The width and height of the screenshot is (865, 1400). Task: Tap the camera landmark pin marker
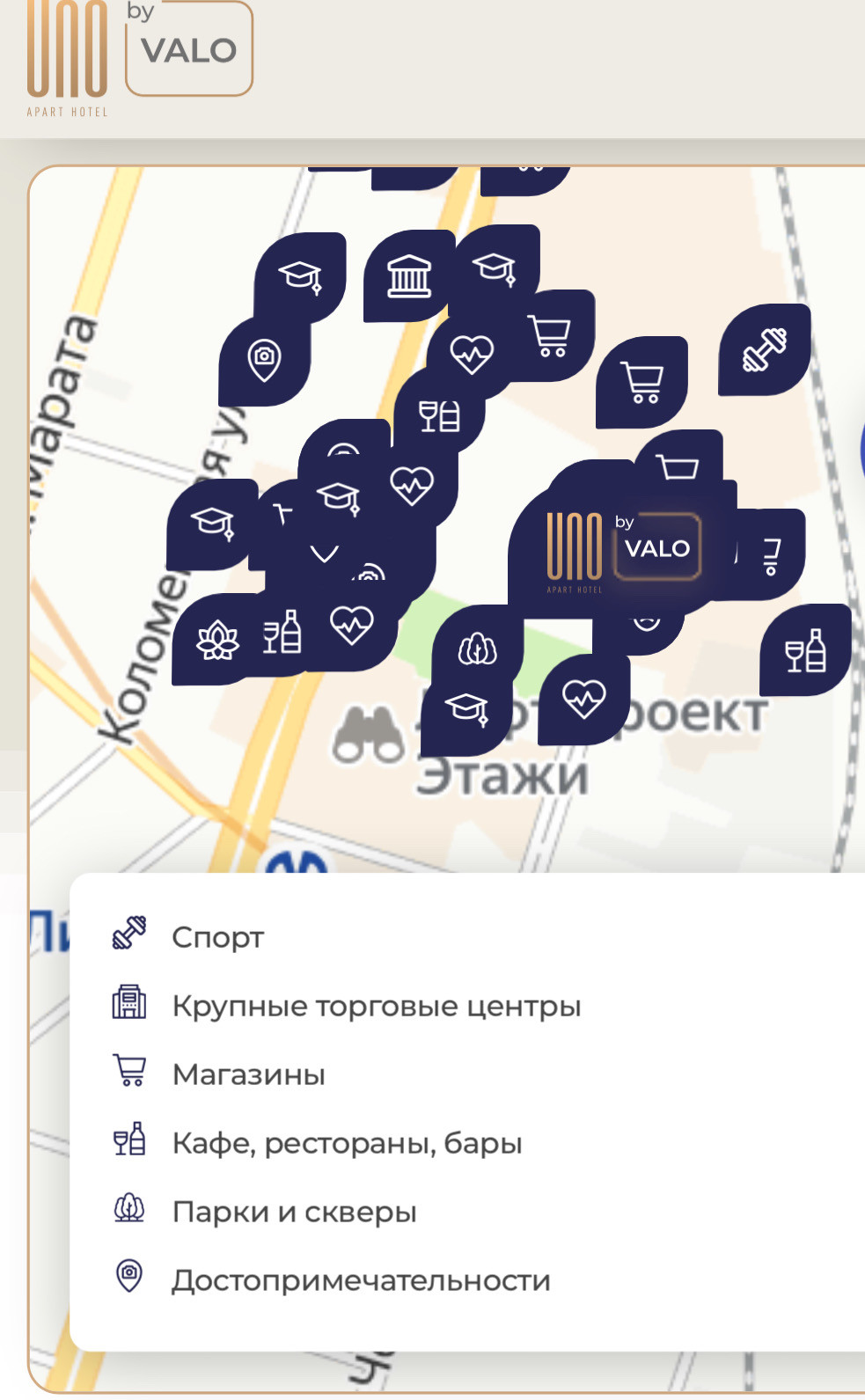[x=264, y=359]
